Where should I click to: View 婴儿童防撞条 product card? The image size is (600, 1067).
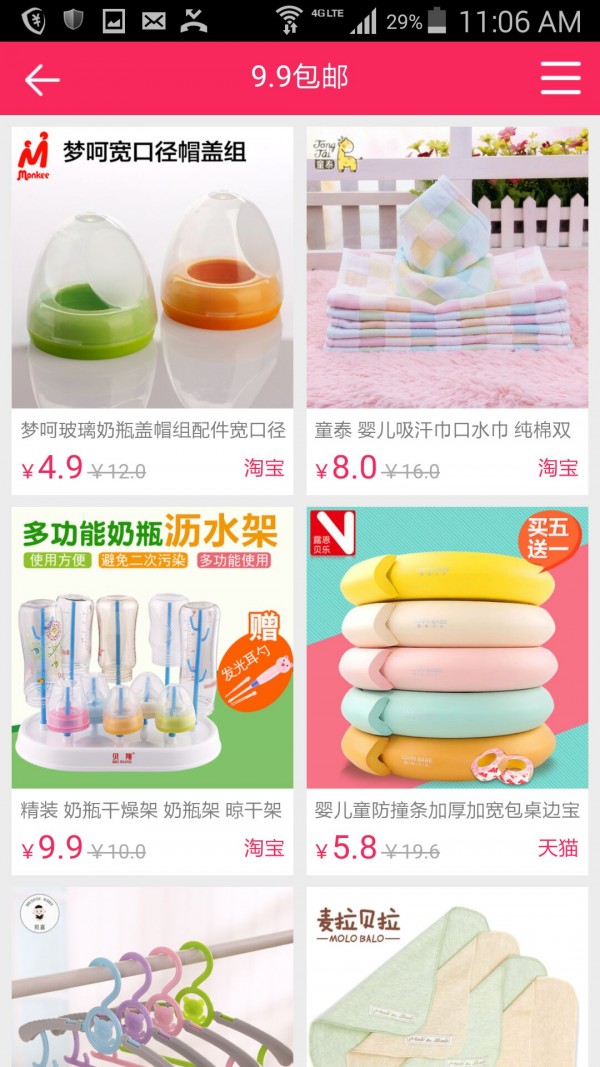tap(447, 690)
